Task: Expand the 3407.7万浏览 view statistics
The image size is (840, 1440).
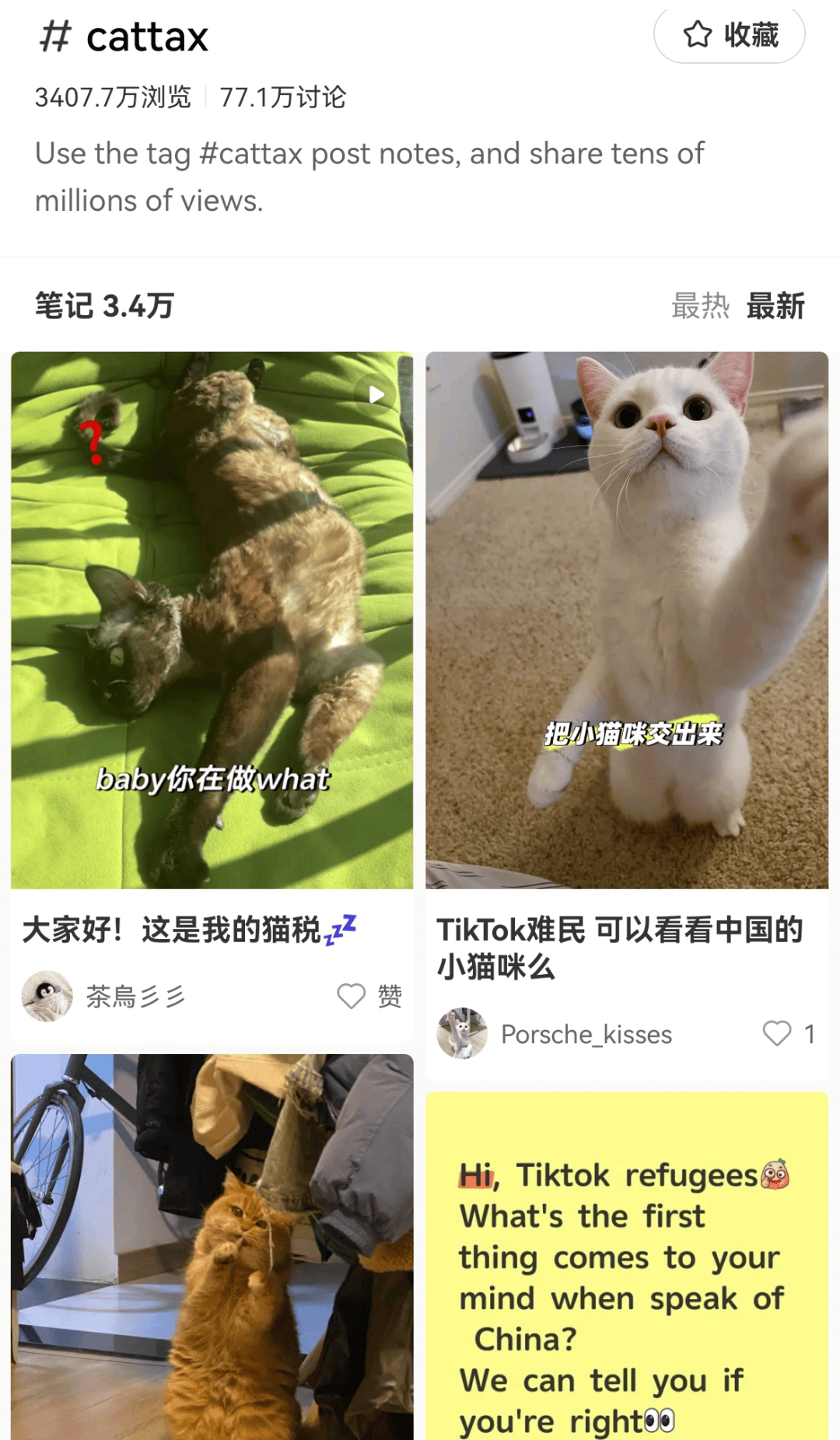Action: [x=111, y=98]
